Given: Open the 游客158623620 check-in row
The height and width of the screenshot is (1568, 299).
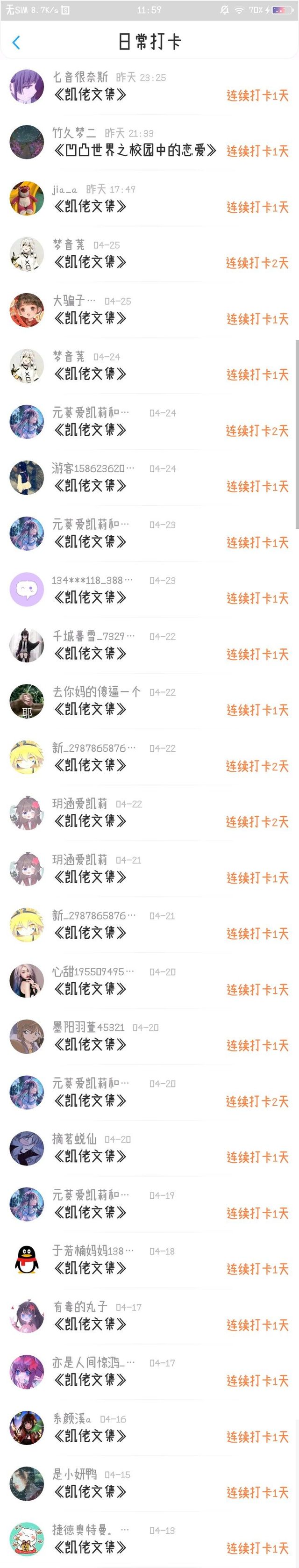Looking at the screenshot, I should click(149, 478).
